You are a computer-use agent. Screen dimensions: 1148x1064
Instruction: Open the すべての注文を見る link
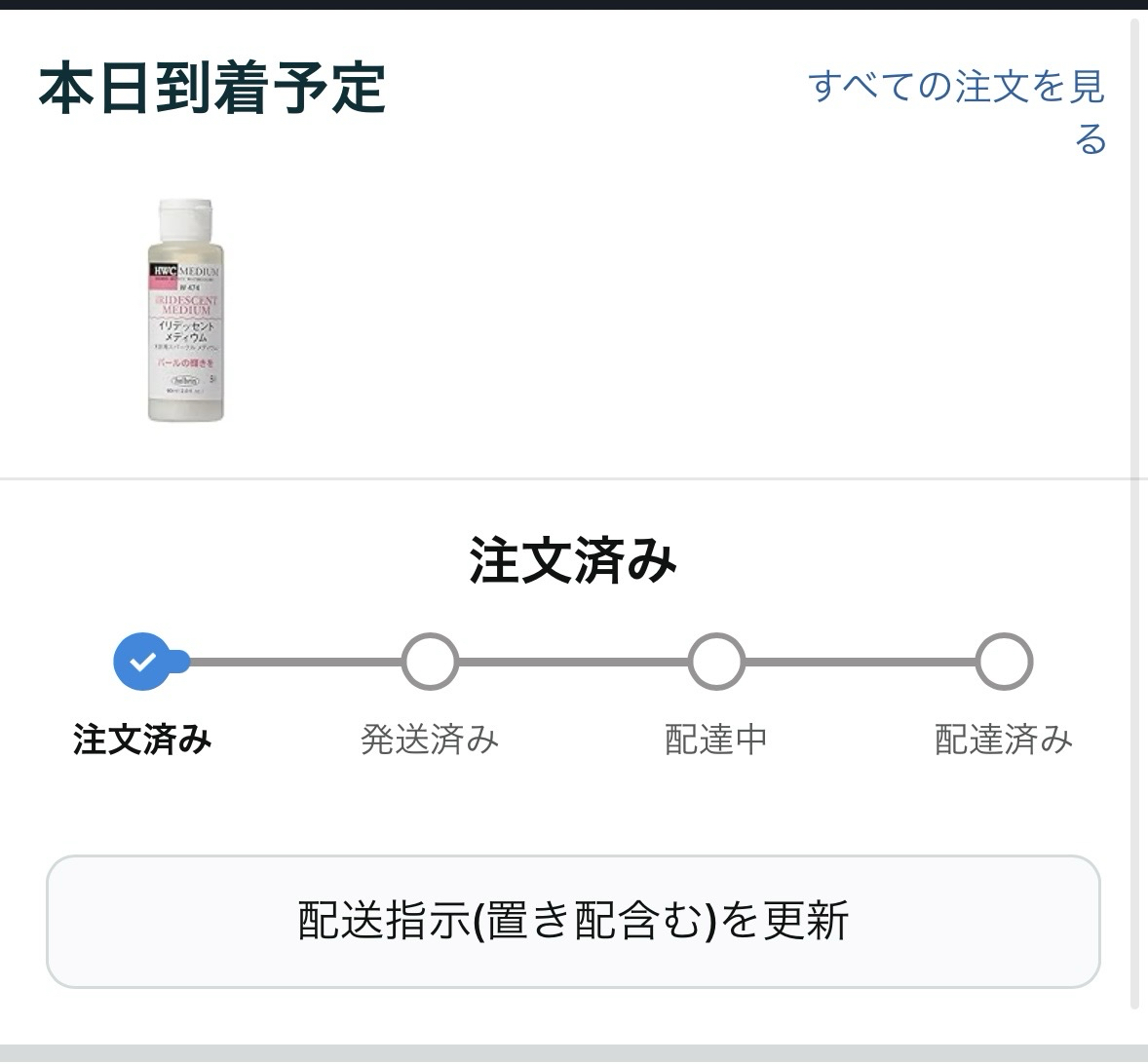click(957, 88)
